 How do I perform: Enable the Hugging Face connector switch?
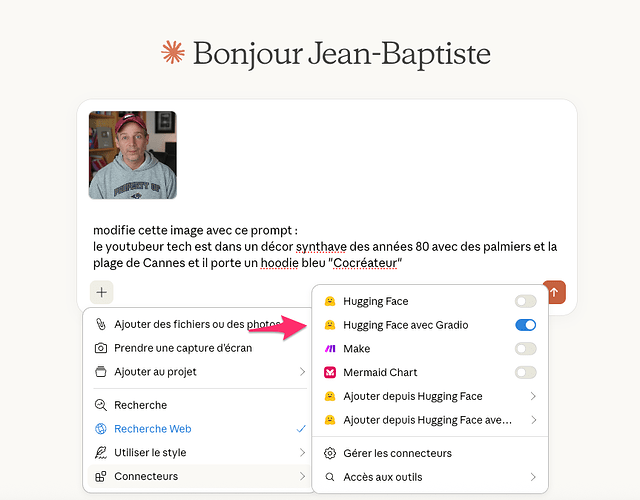pyautogui.click(x=525, y=301)
